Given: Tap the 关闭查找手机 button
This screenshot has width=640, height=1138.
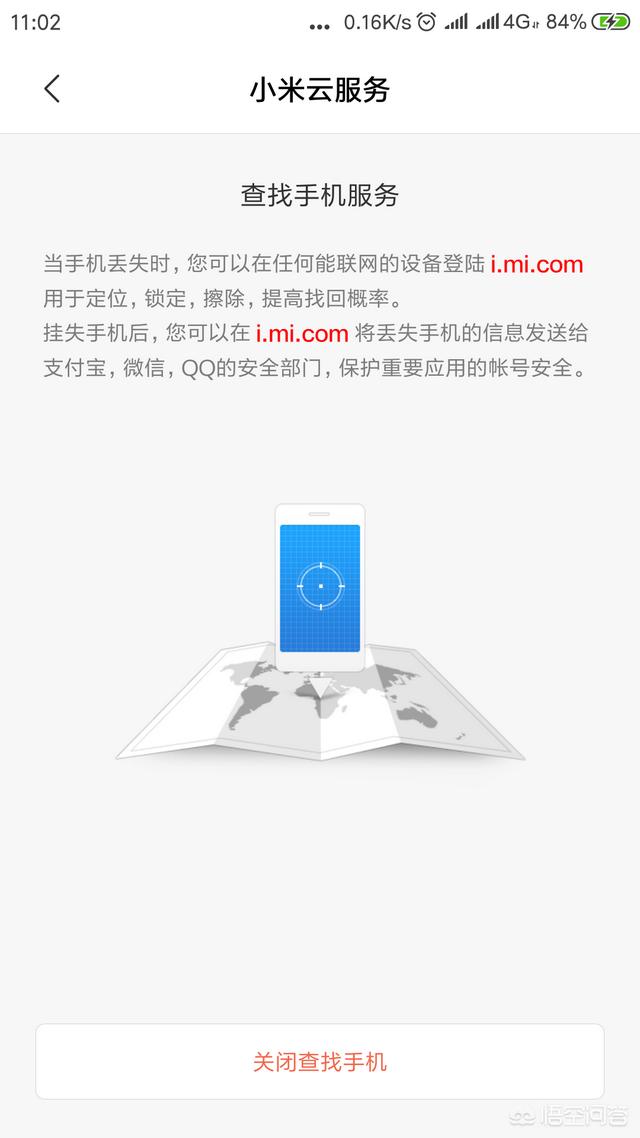Looking at the screenshot, I should point(320,1062).
